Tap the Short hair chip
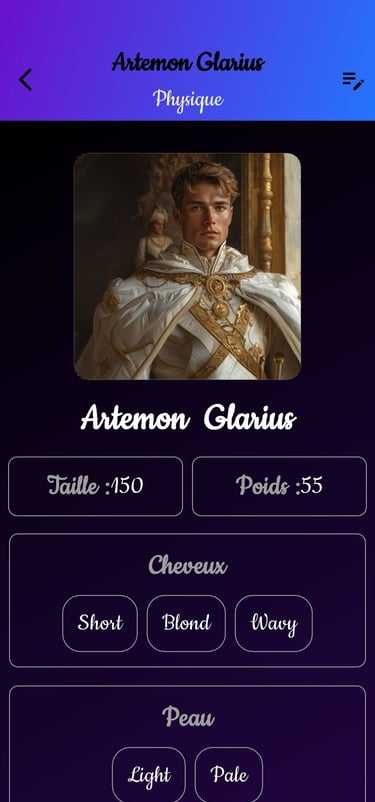 coord(100,623)
